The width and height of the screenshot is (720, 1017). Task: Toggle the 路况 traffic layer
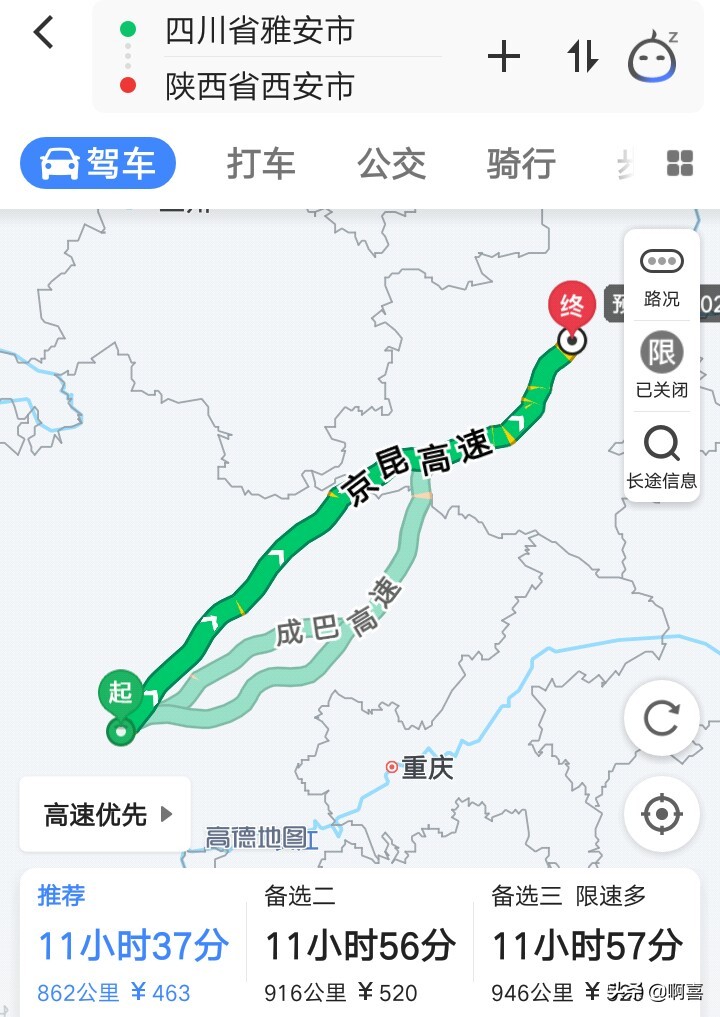[661, 276]
